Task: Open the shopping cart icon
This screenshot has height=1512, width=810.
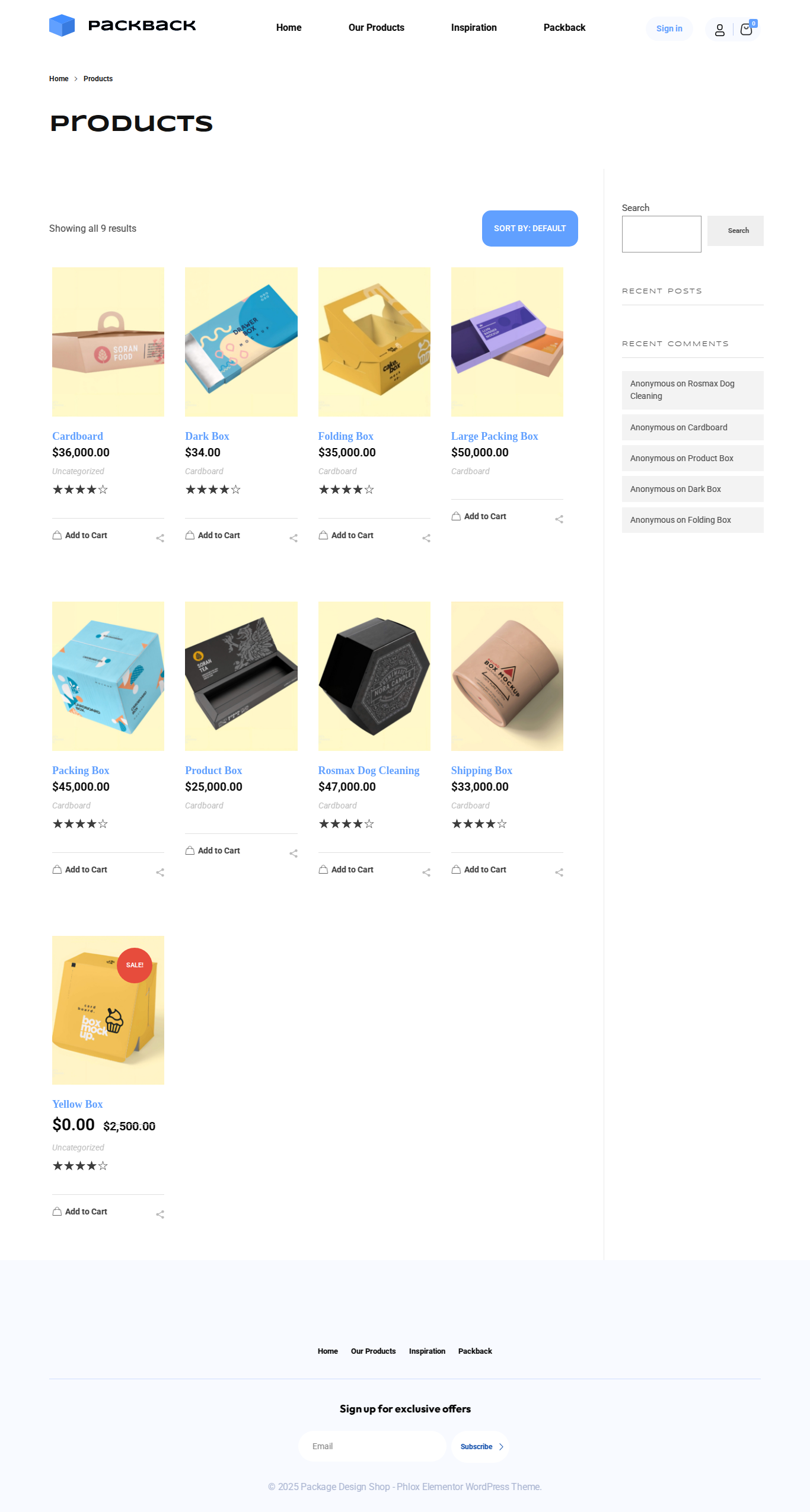Action: [x=747, y=29]
